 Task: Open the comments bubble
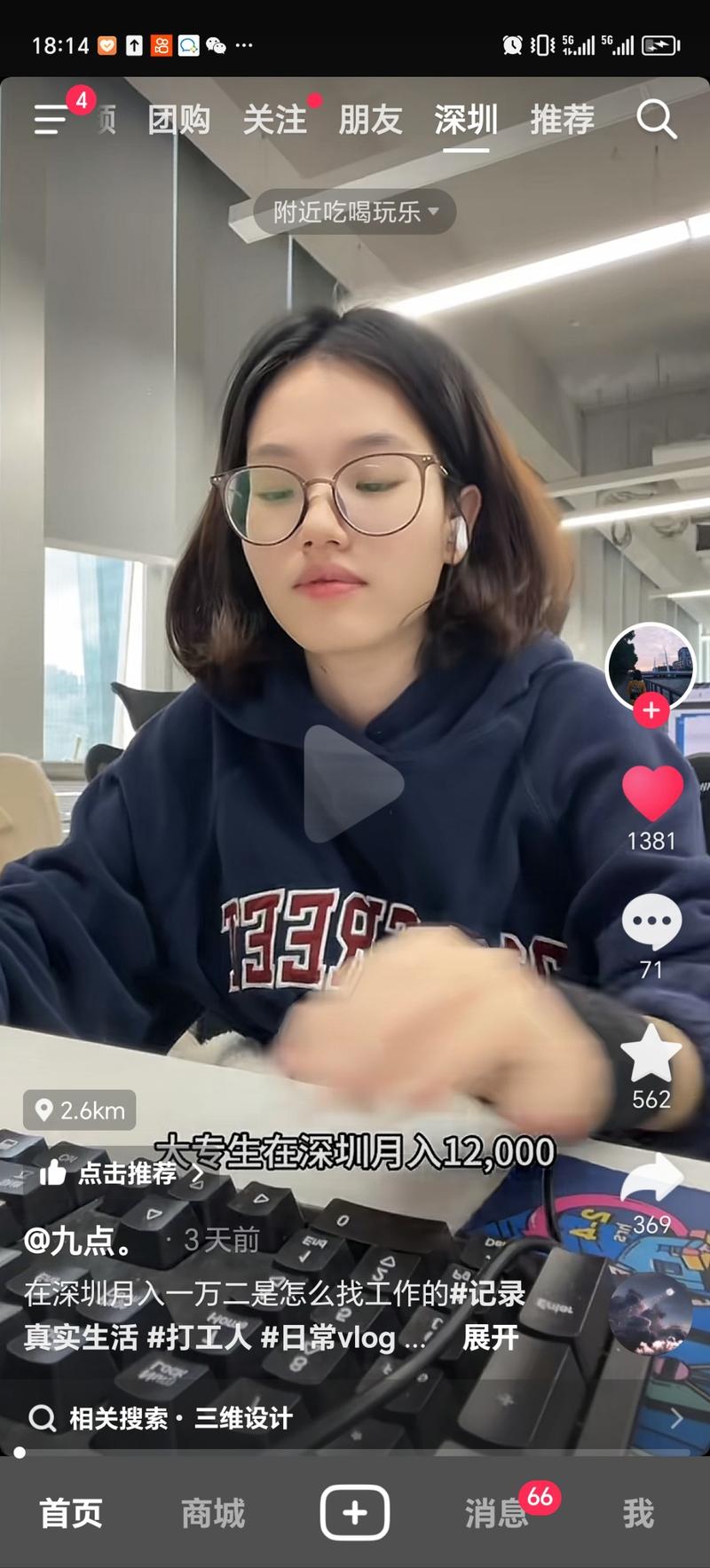[x=651, y=922]
